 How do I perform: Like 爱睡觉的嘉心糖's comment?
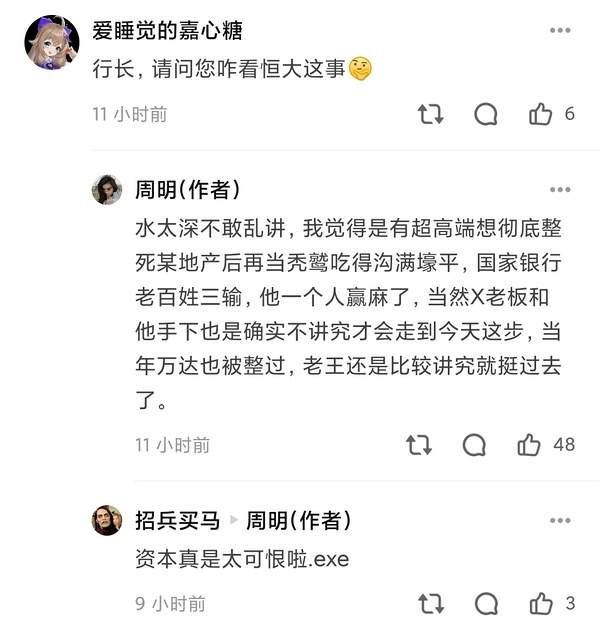541,115
